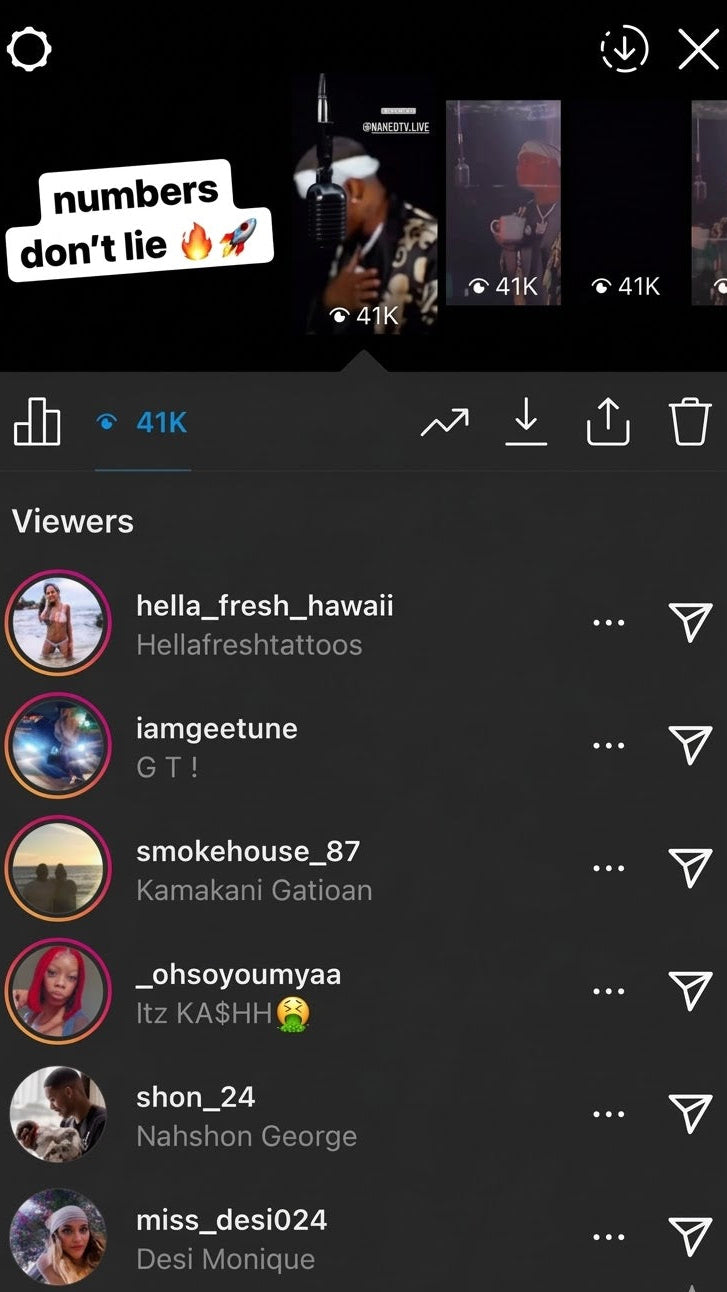Send a message to hella_fresh_hawaii
The height and width of the screenshot is (1292, 727).
pos(690,622)
